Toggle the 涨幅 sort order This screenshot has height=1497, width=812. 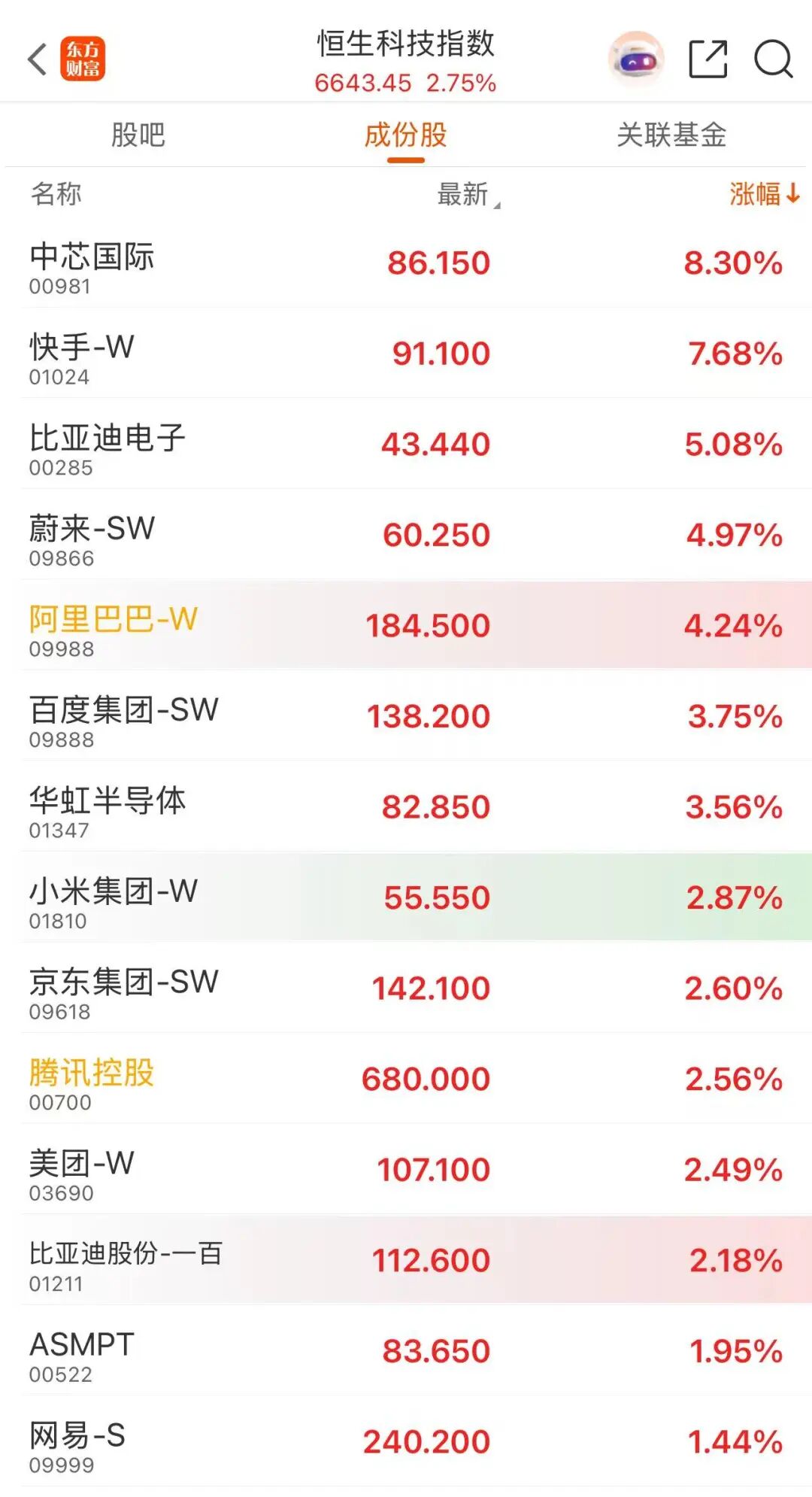click(762, 194)
